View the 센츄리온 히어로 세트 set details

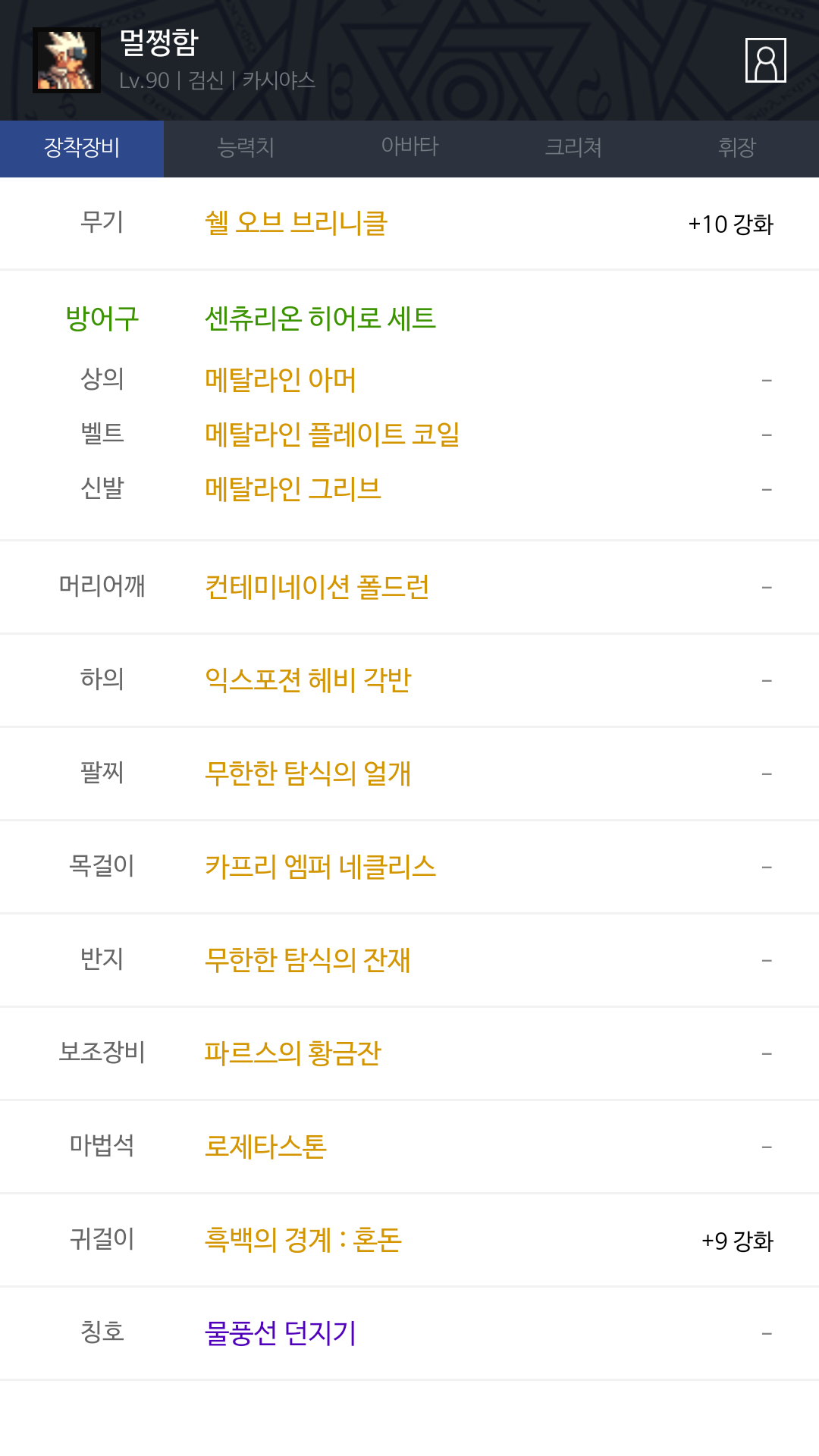click(x=320, y=318)
